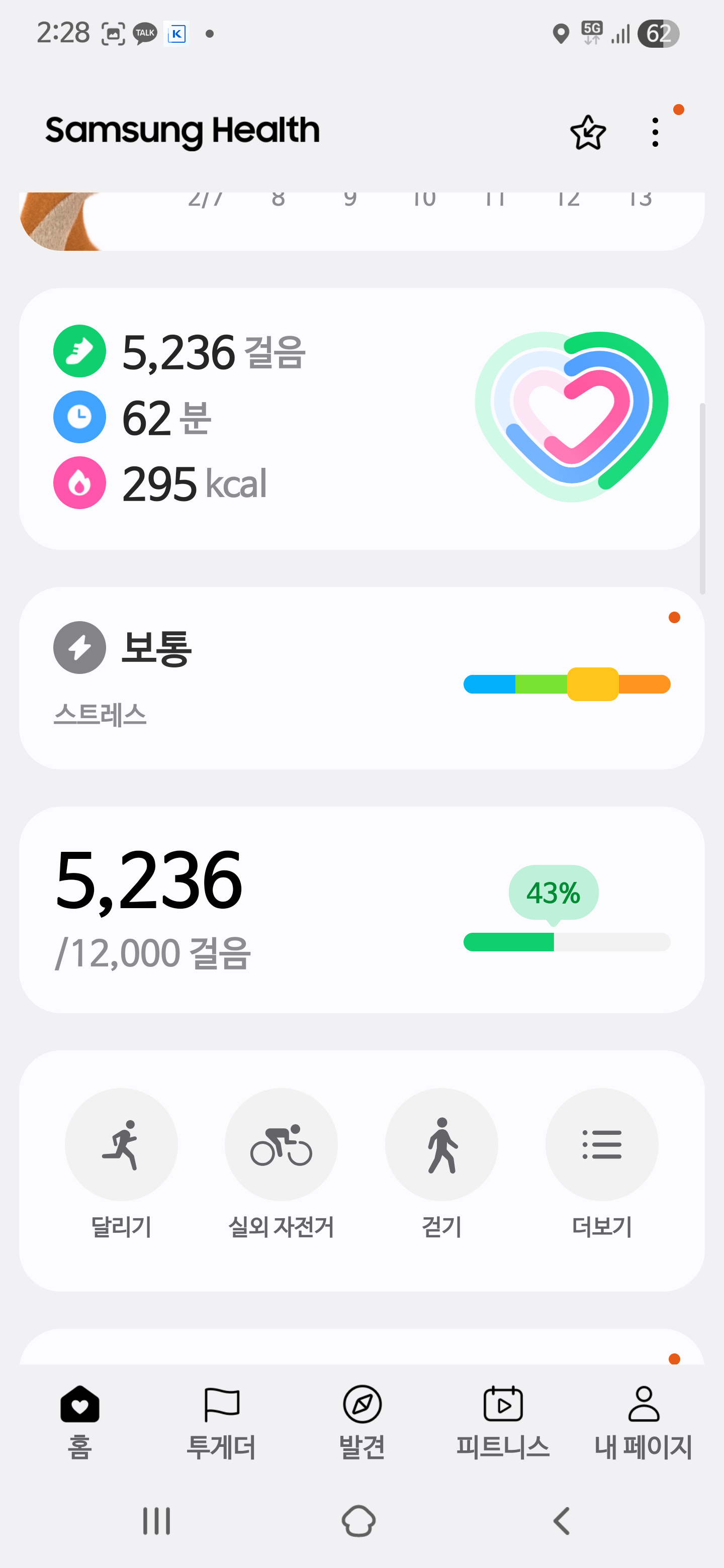This screenshot has height=1568, width=724.
Task: Start a 실외 자전거 cycling workout
Action: (282, 1144)
